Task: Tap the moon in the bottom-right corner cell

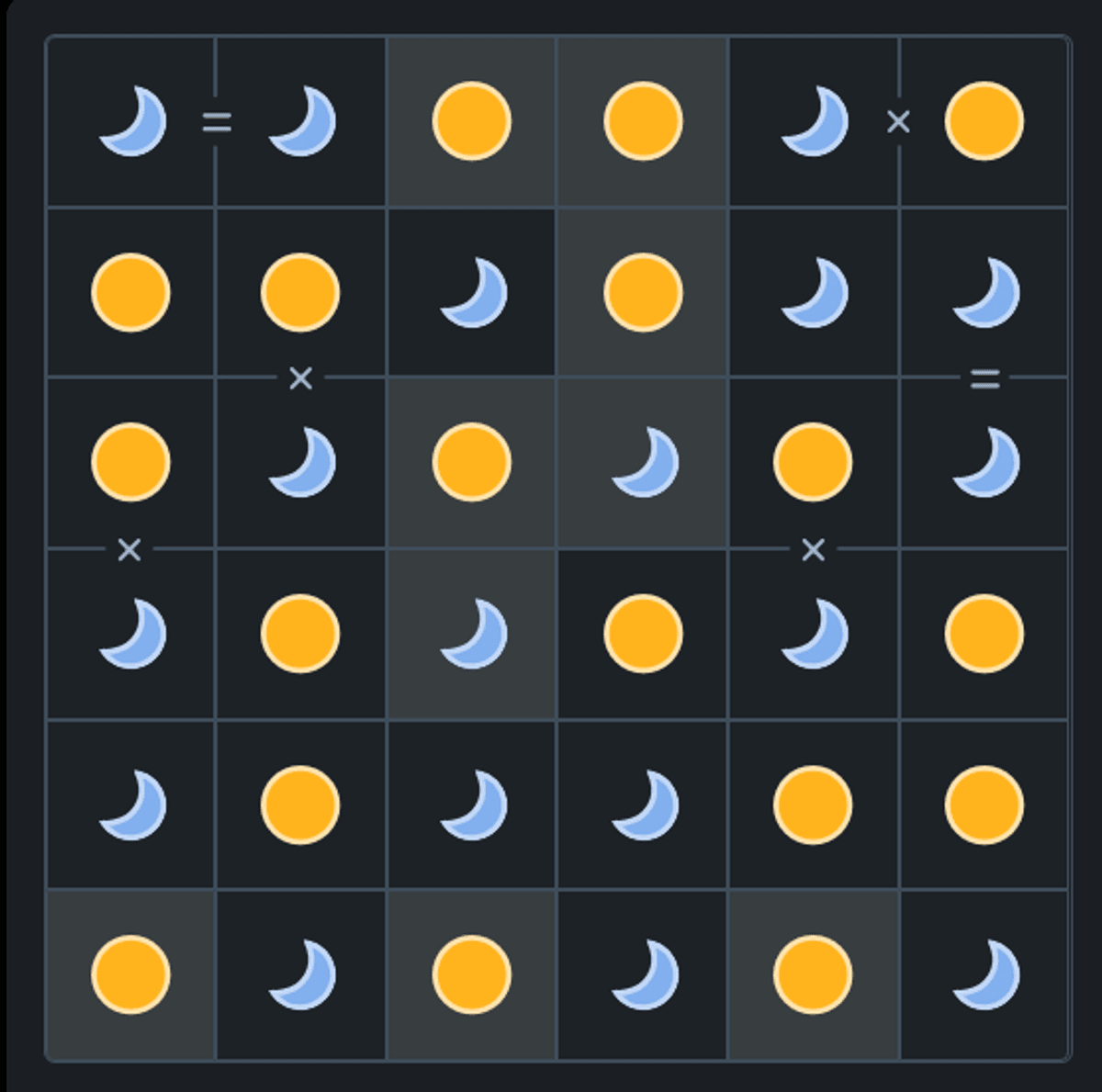Action: coord(984,974)
